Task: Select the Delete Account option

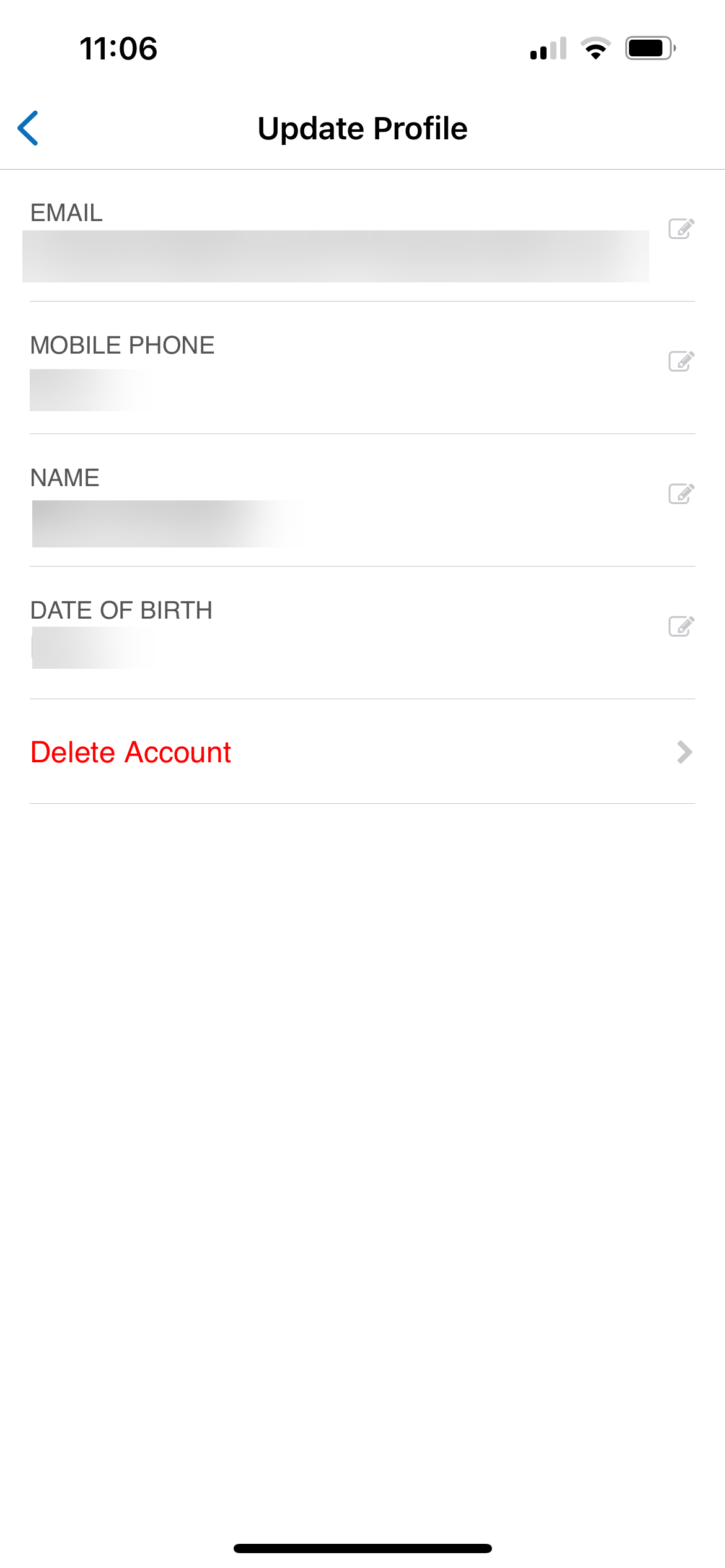Action: (131, 752)
